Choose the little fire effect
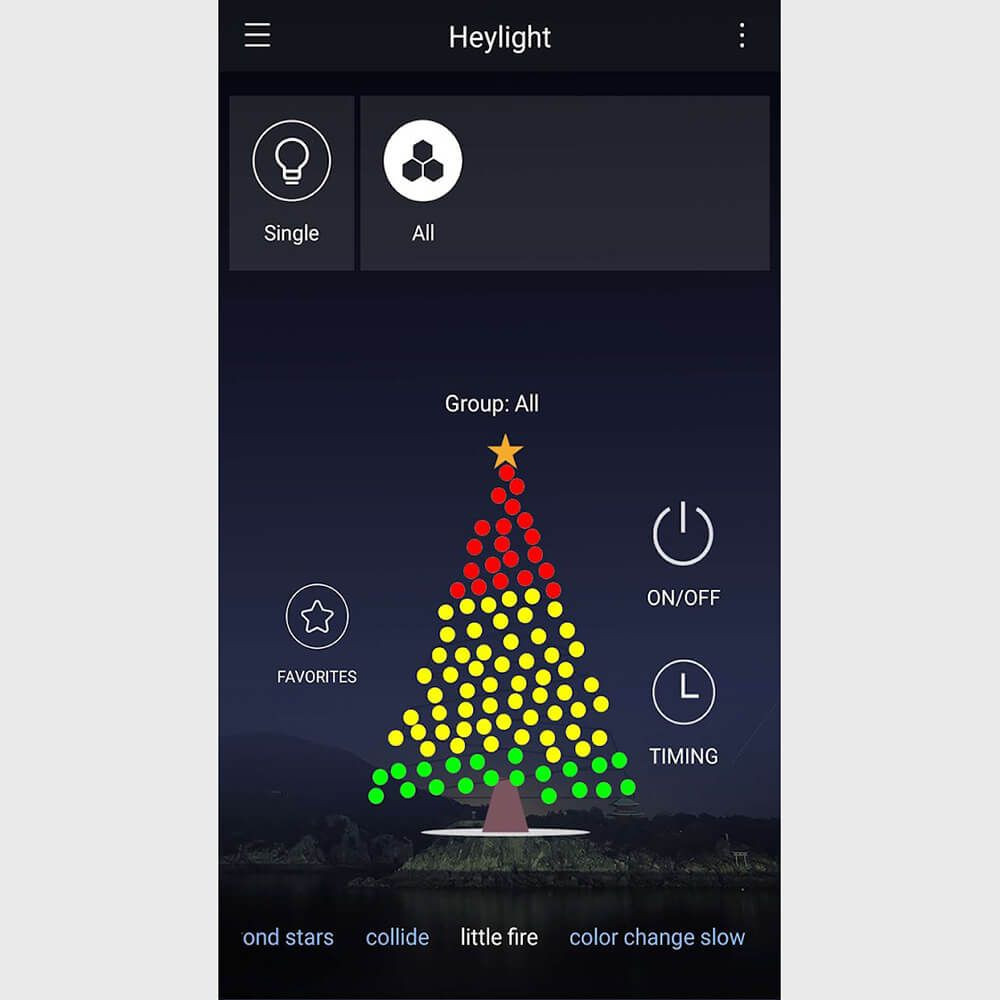Image resolution: width=1000 pixels, height=1000 pixels. pos(499,937)
